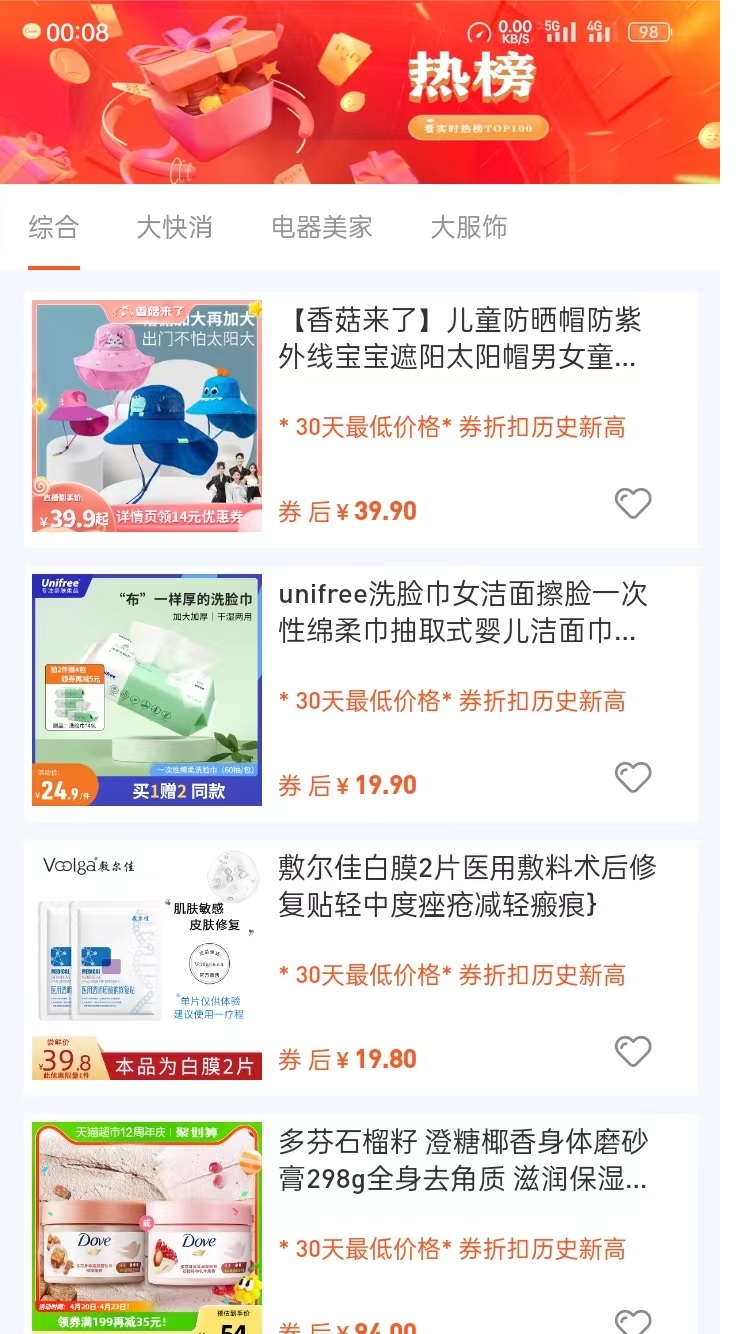Tap the battery indicator showing 98
This screenshot has height=1334, width=750.
point(647,31)
